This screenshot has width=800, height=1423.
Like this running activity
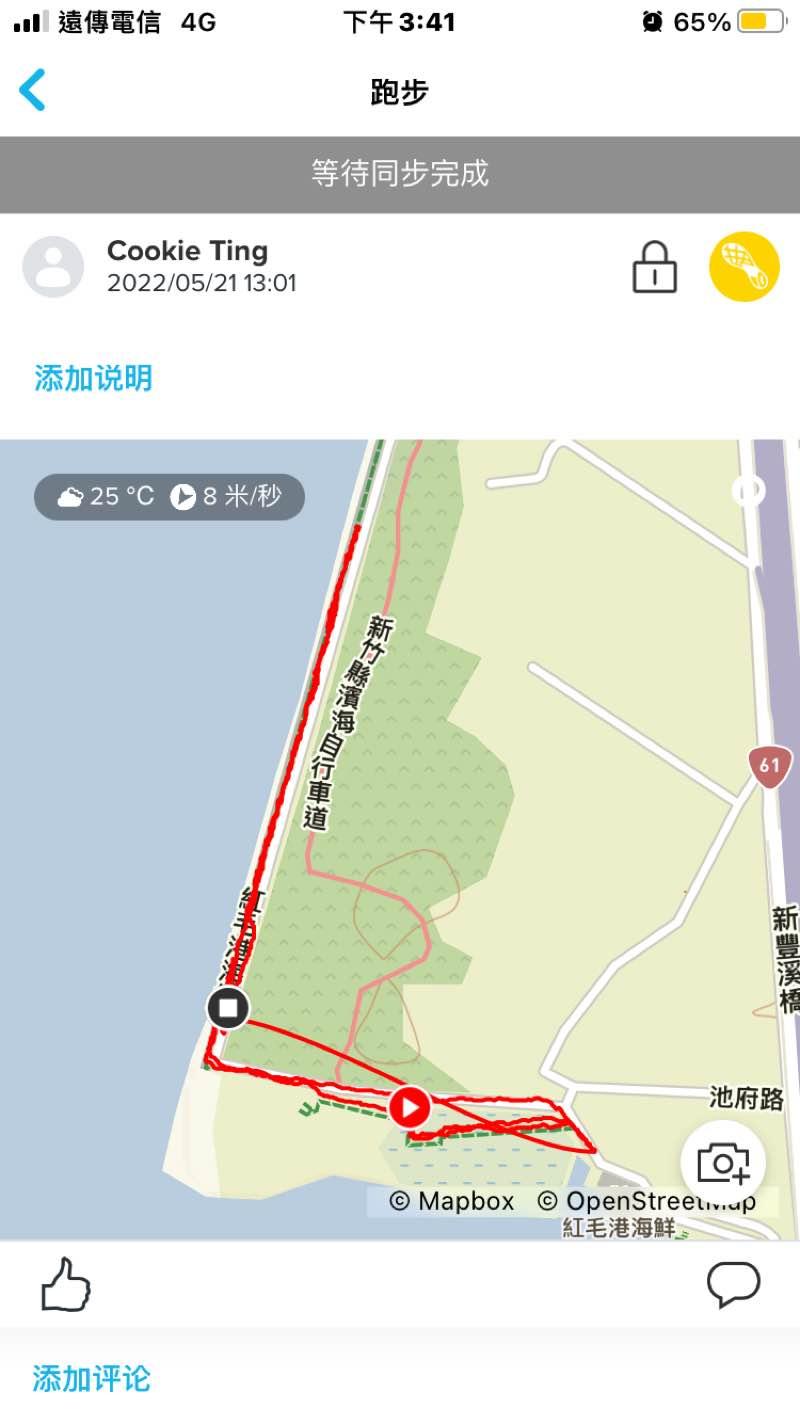coord(66,1284)
